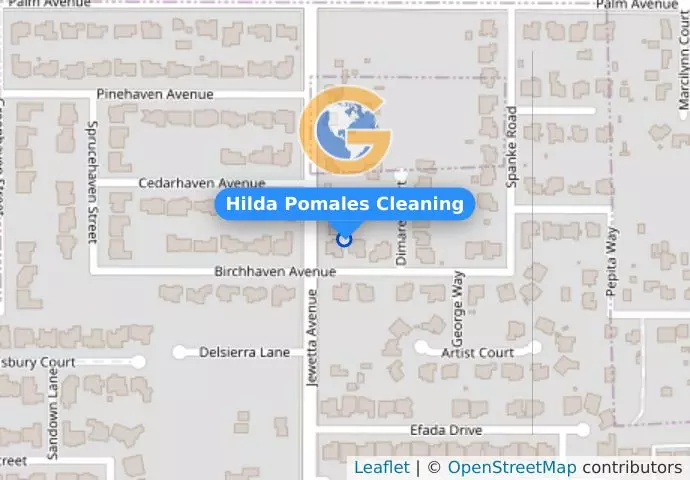This screenshot has width=690, height=480.
Task: Tap the blue location marker on the map
Action: tap(345, 239)
